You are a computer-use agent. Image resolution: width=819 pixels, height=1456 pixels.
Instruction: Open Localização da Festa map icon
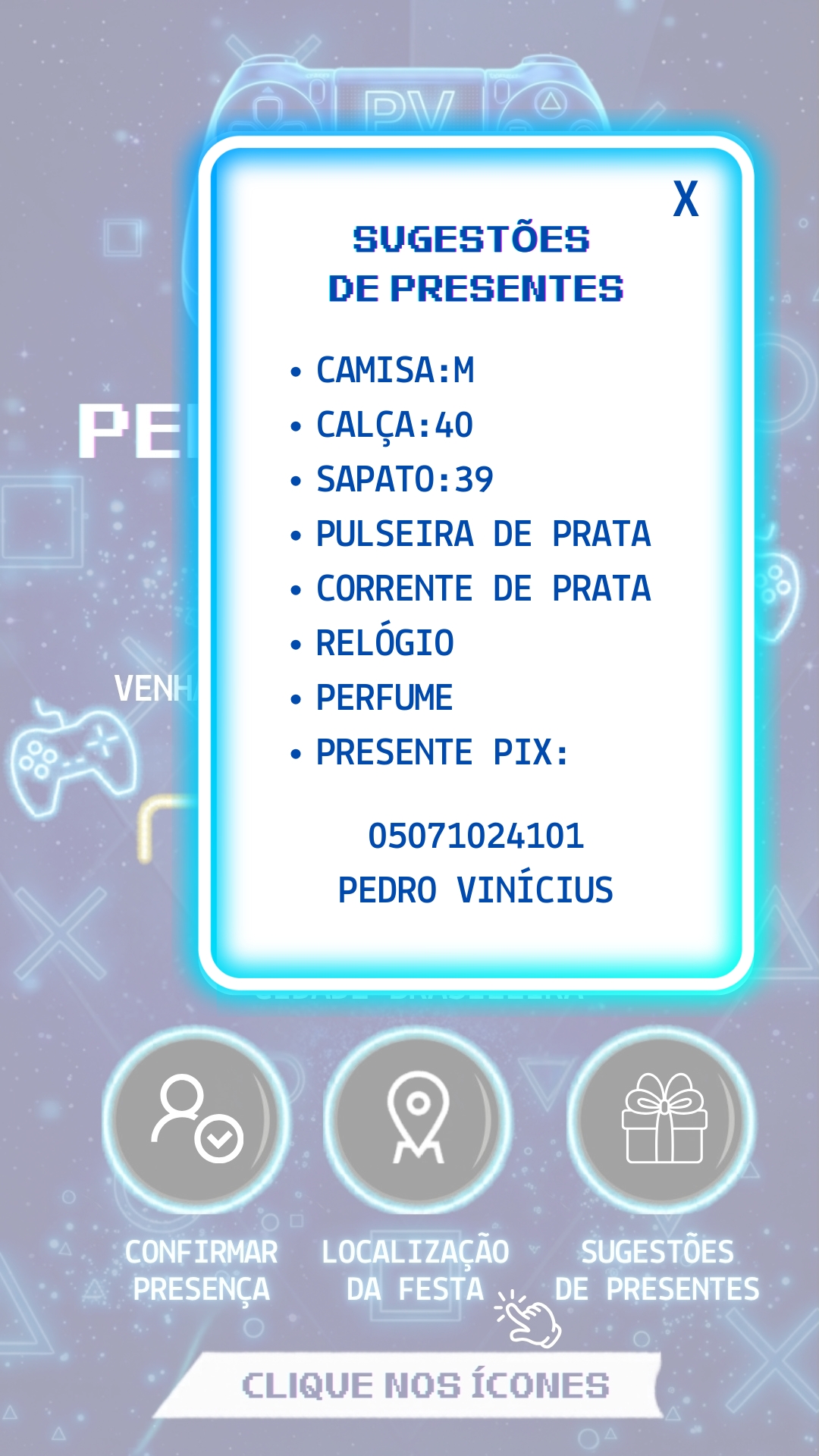click(x=418, y=1119)
